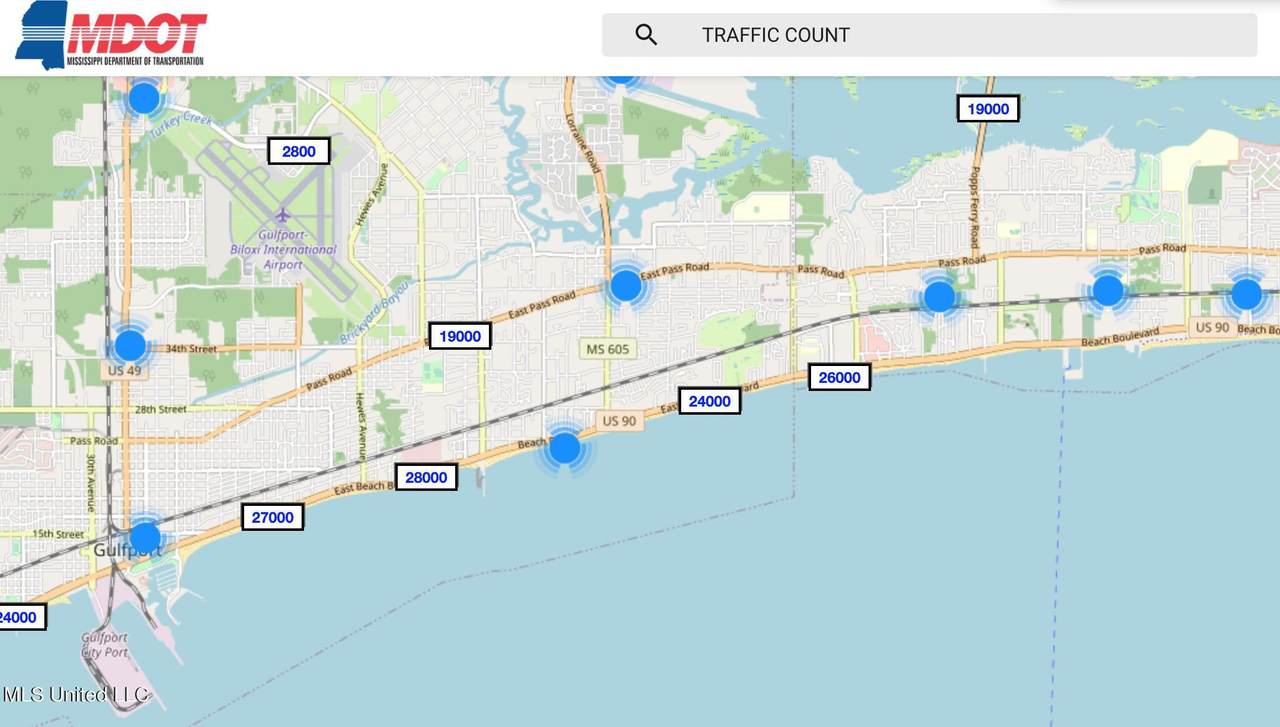Select the blue marker at Gulfport downtown
The height and width of the screenshot is (727, 1280).
145,537
